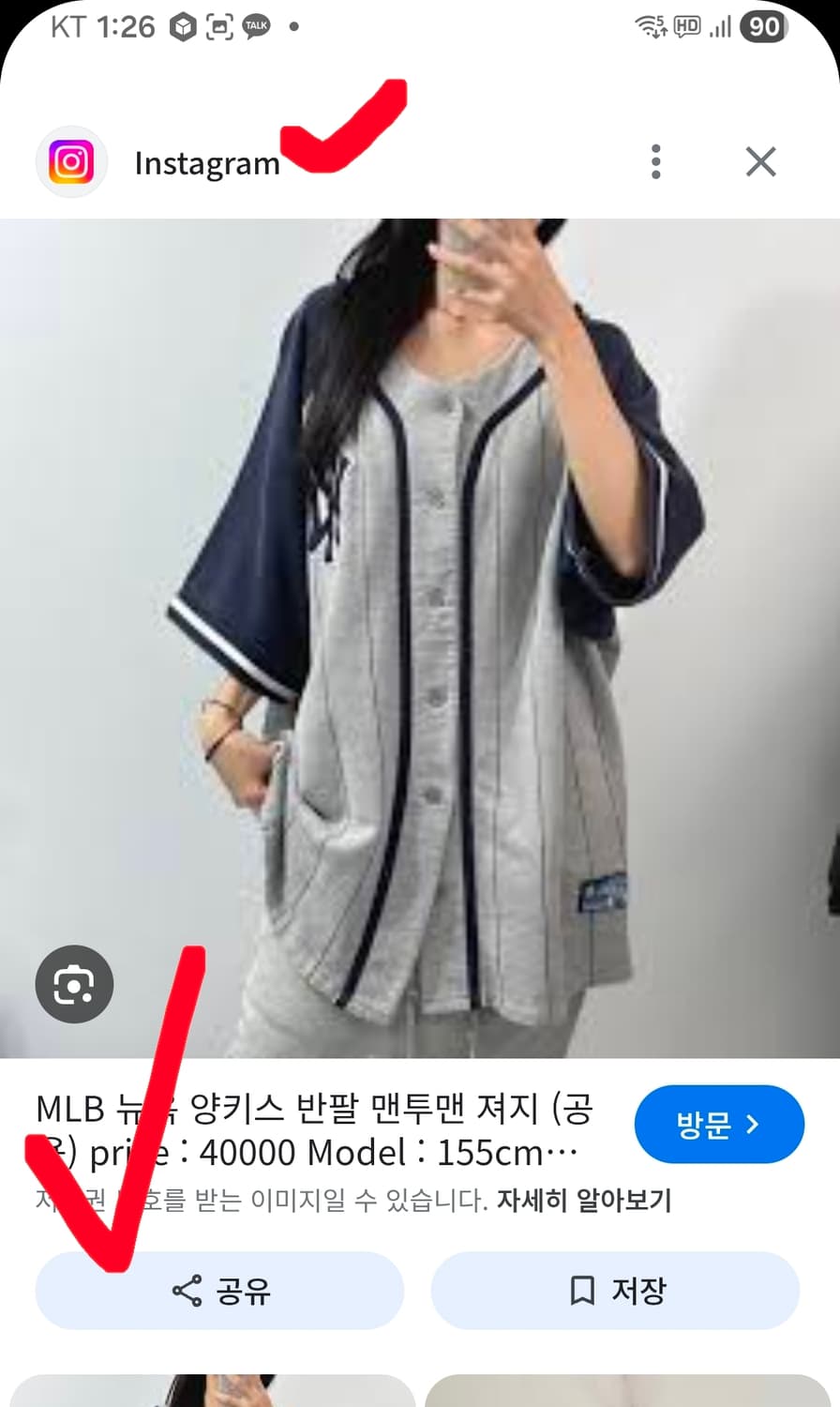
Task: Open the overflow options dropdown
Action: 656,161
